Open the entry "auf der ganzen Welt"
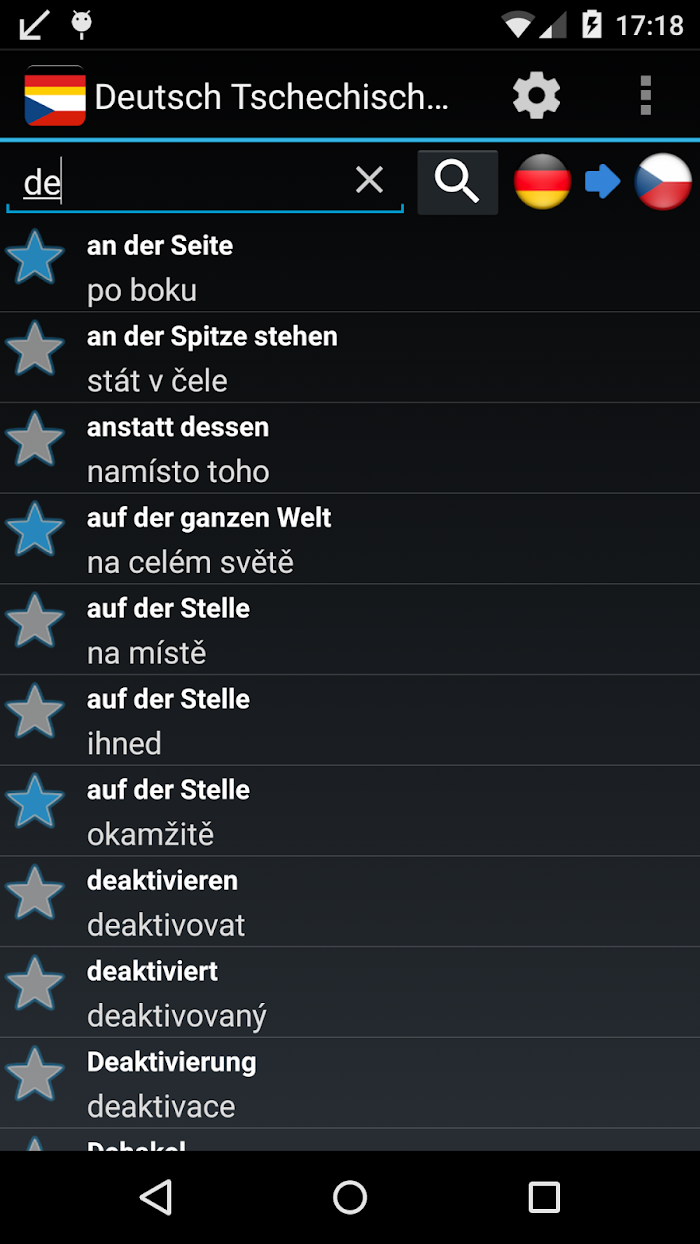700x1244 pixels. point(350,540)
